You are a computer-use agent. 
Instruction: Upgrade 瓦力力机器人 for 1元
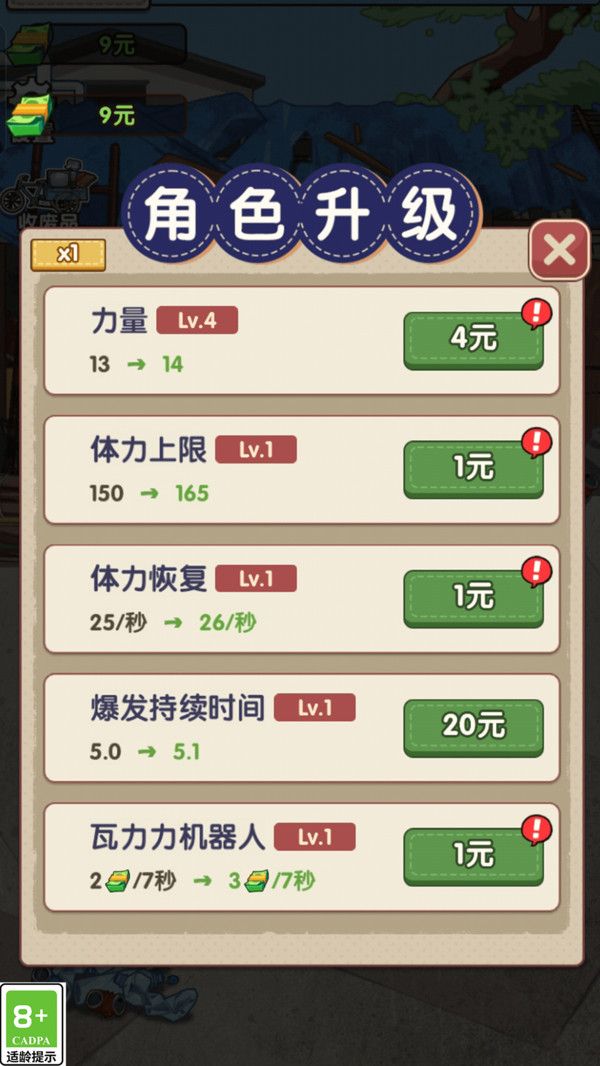(473, 855)
